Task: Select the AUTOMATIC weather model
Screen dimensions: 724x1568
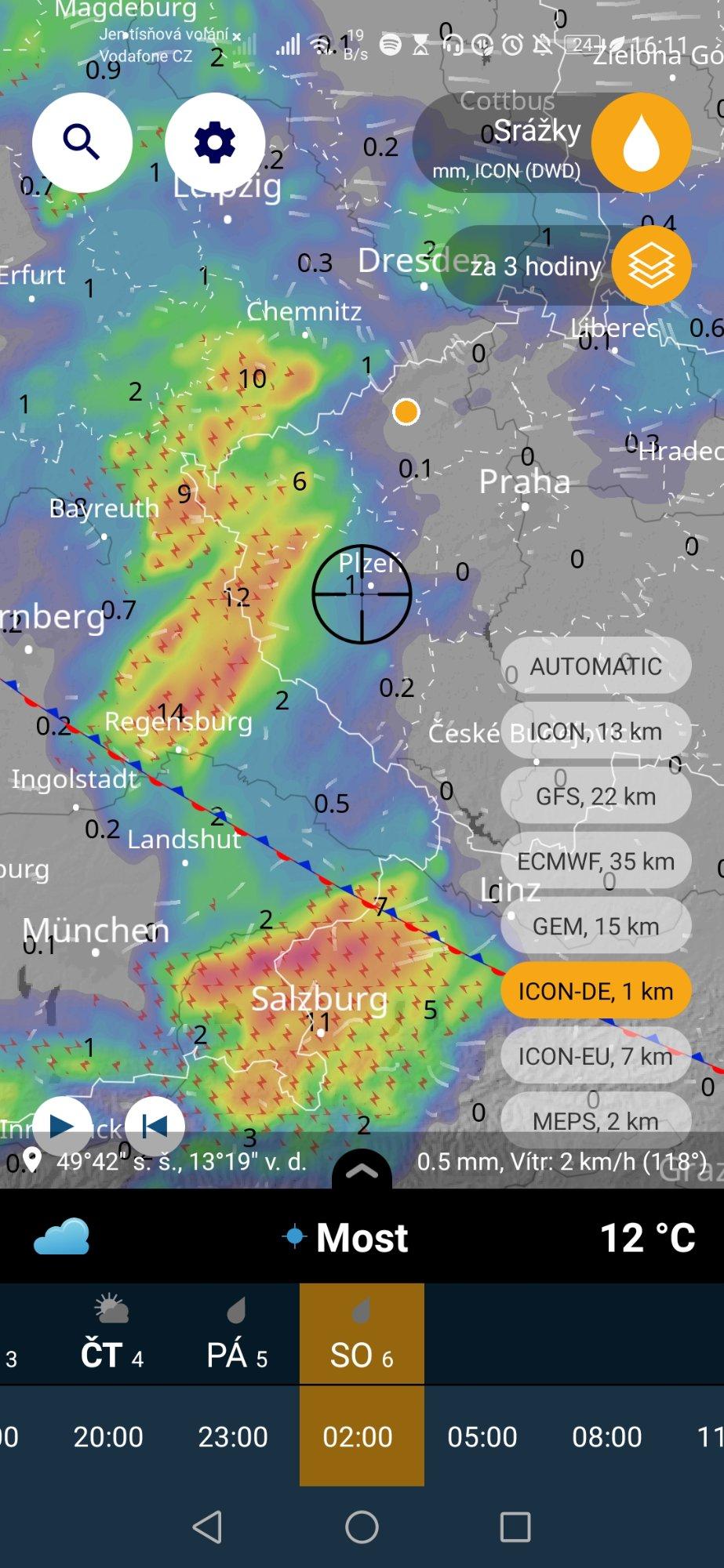Action: coord(595,666)
